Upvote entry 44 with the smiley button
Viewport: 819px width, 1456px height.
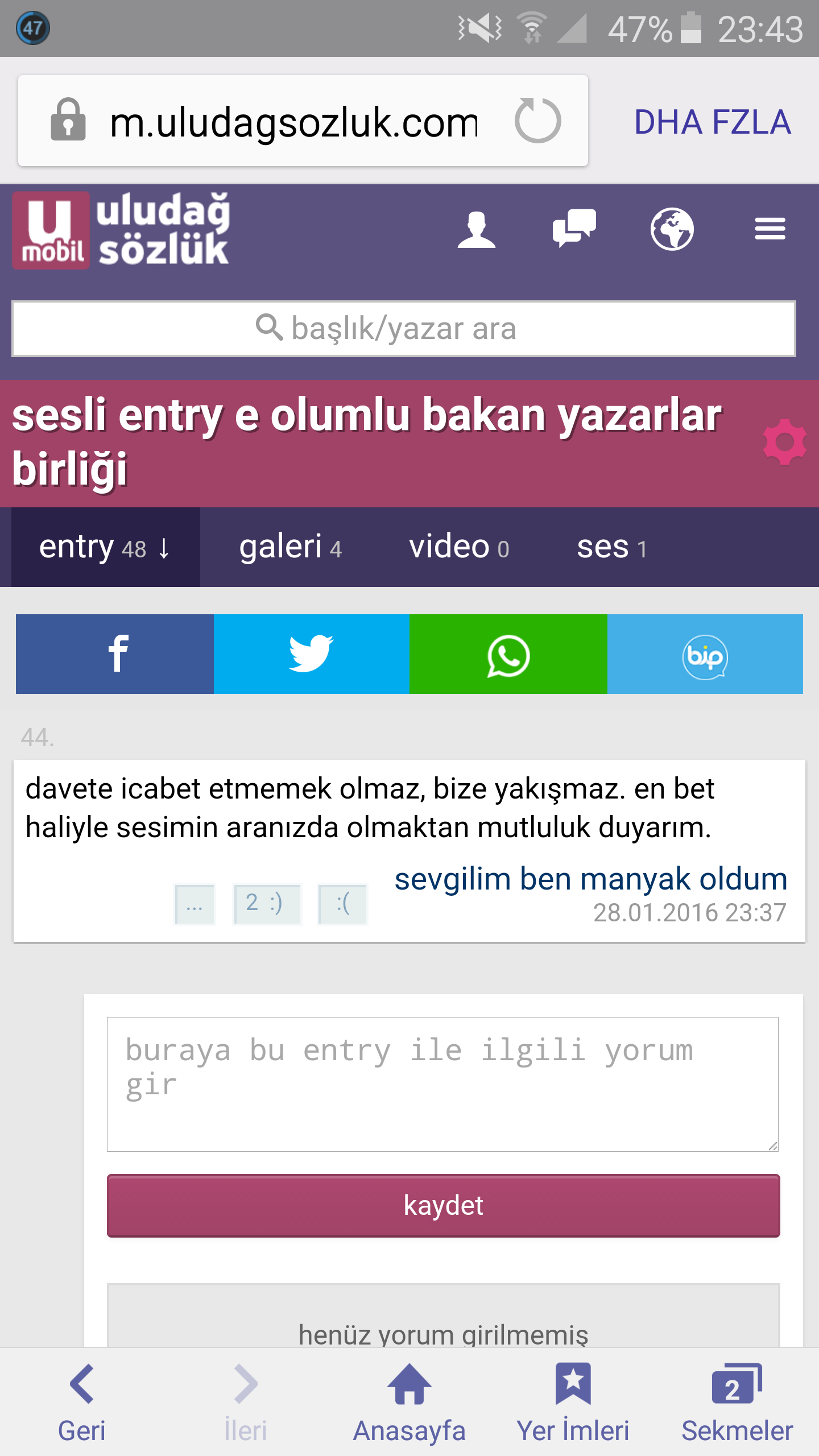pos(266,904)
